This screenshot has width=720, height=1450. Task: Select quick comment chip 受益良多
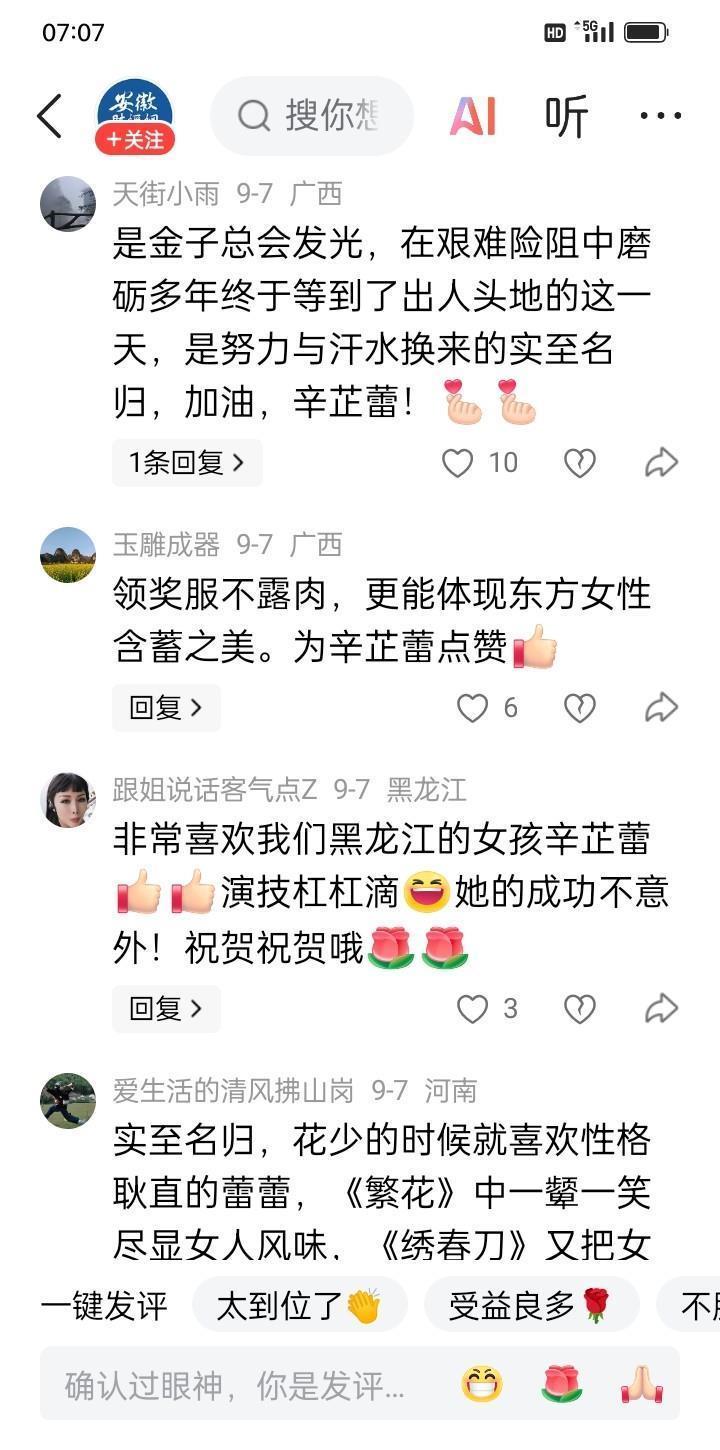530,1305
